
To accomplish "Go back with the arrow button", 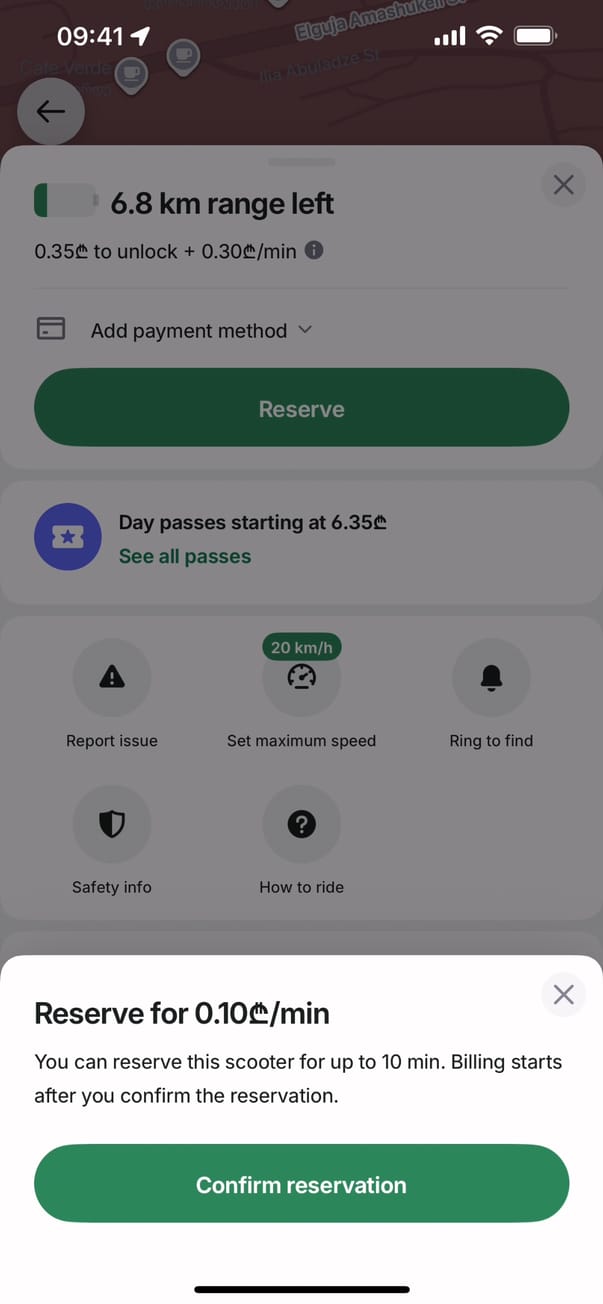I will [x=51, y=112].
